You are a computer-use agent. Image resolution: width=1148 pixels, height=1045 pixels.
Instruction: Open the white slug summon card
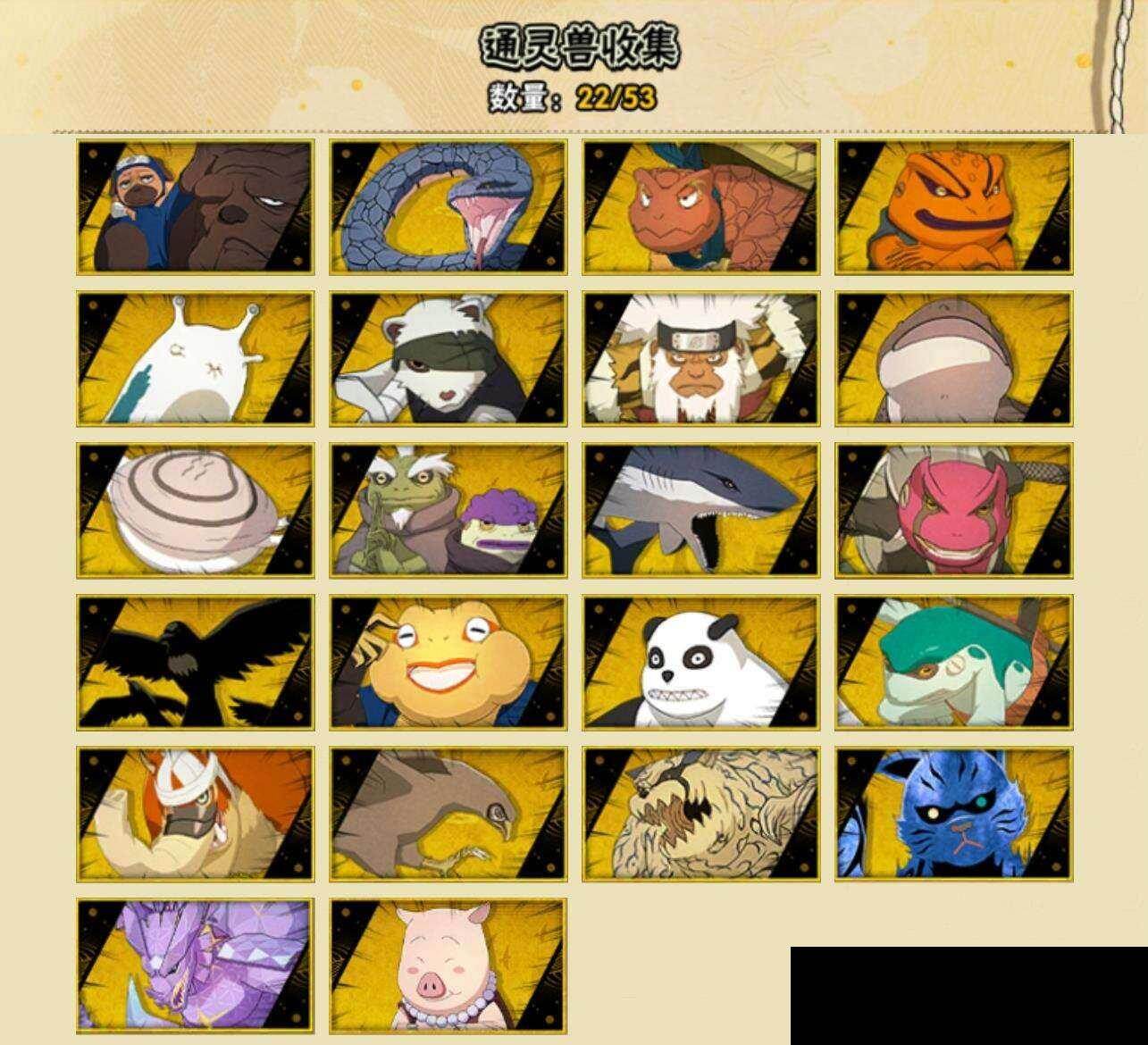(x=195, y=358)
